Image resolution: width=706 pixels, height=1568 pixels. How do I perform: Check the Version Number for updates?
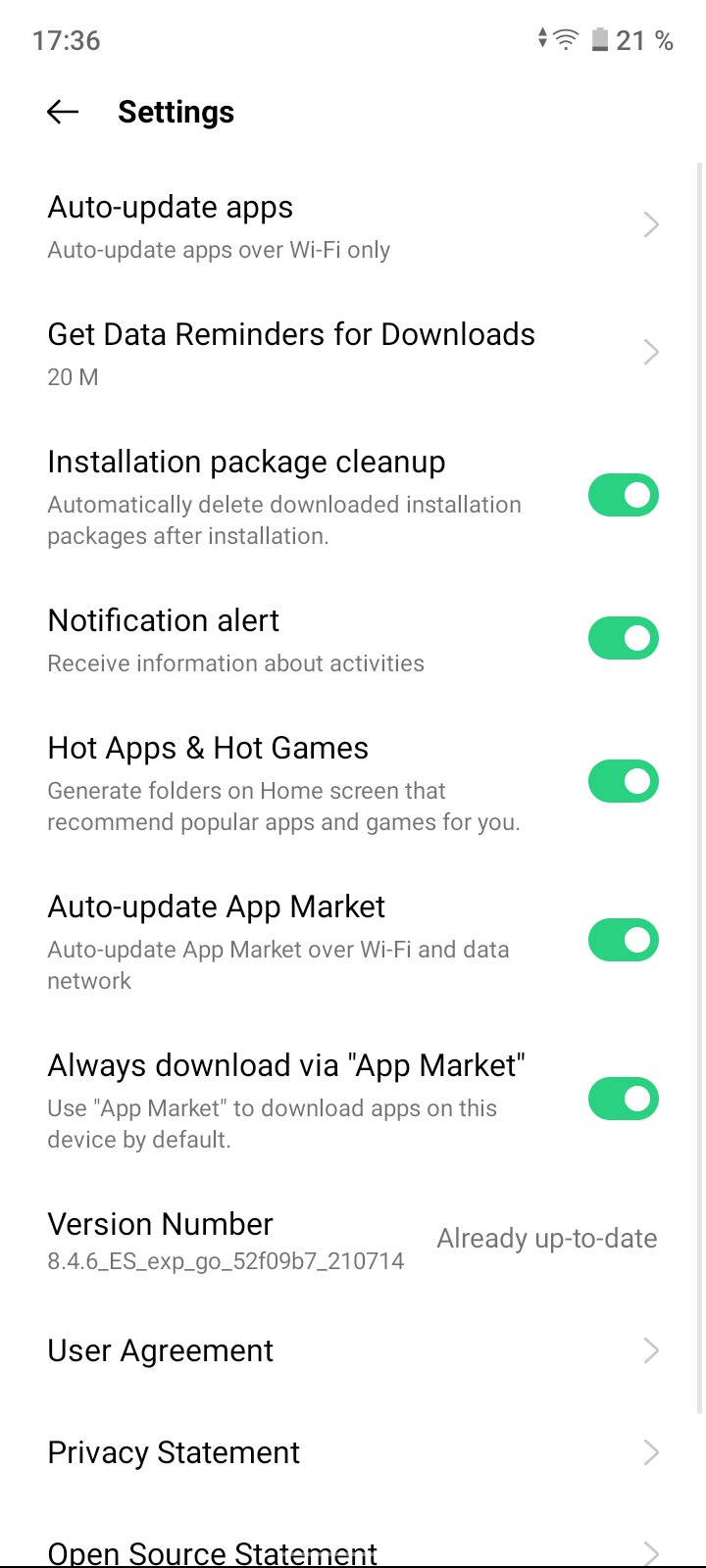(x=353, y=1240)
